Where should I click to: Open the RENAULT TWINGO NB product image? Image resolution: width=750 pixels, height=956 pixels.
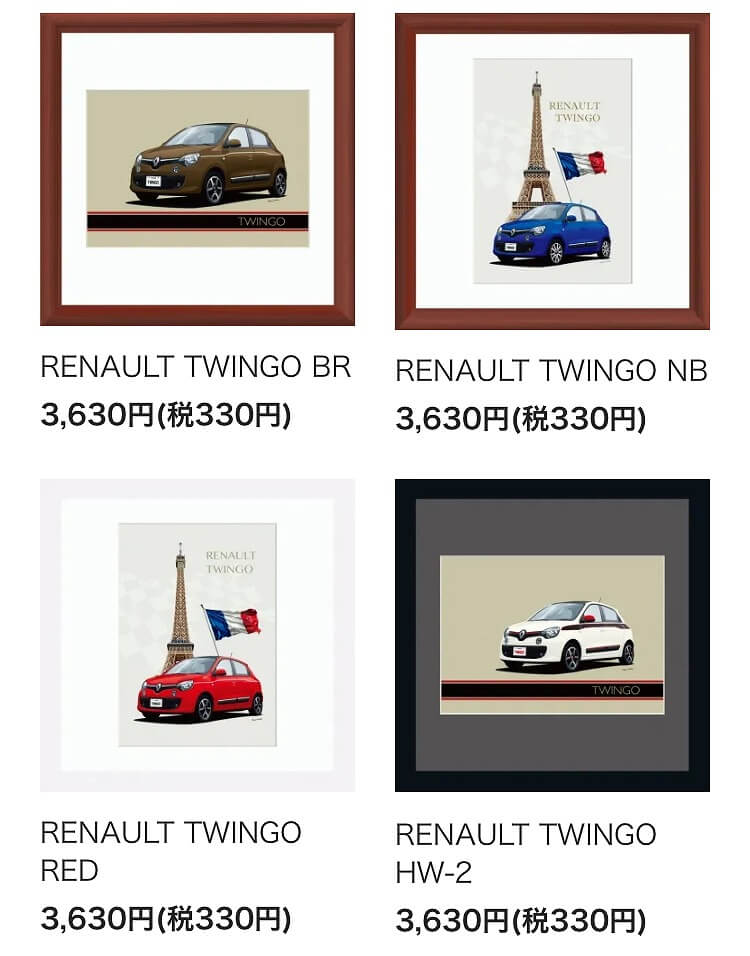552,171
